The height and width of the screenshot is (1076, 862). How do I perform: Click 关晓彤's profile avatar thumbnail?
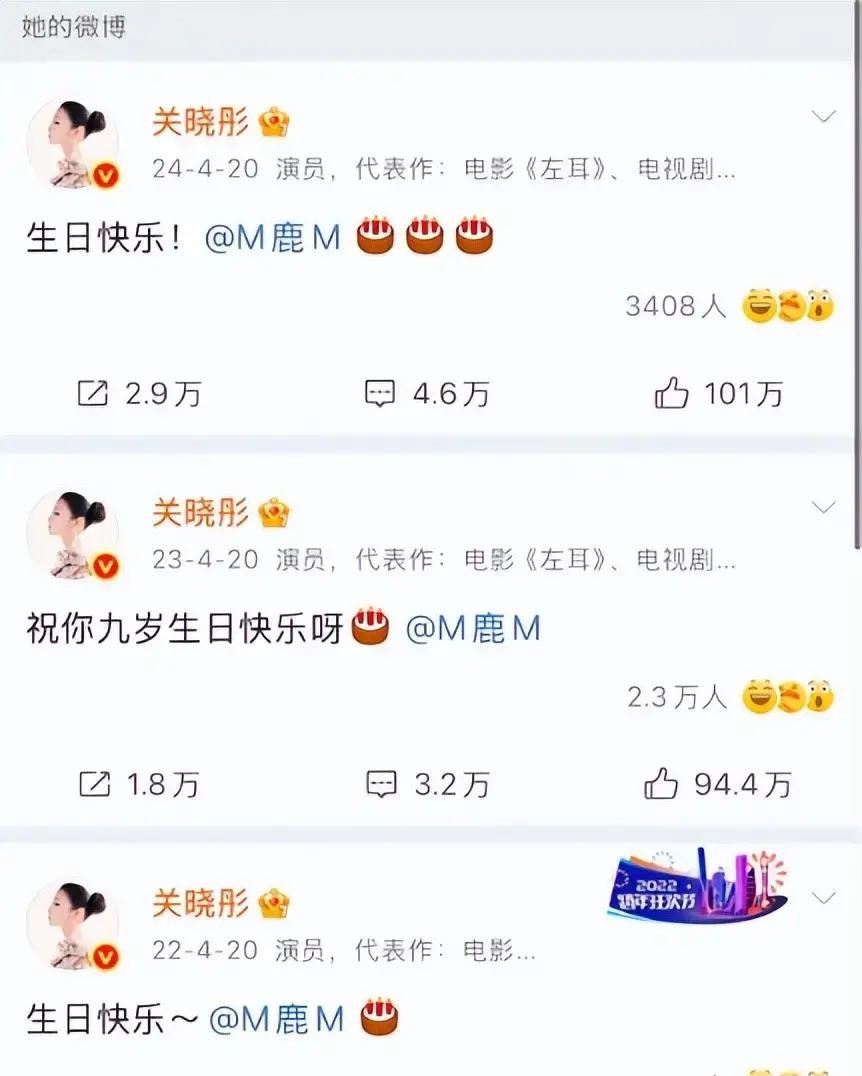click(x=72, y=142)
